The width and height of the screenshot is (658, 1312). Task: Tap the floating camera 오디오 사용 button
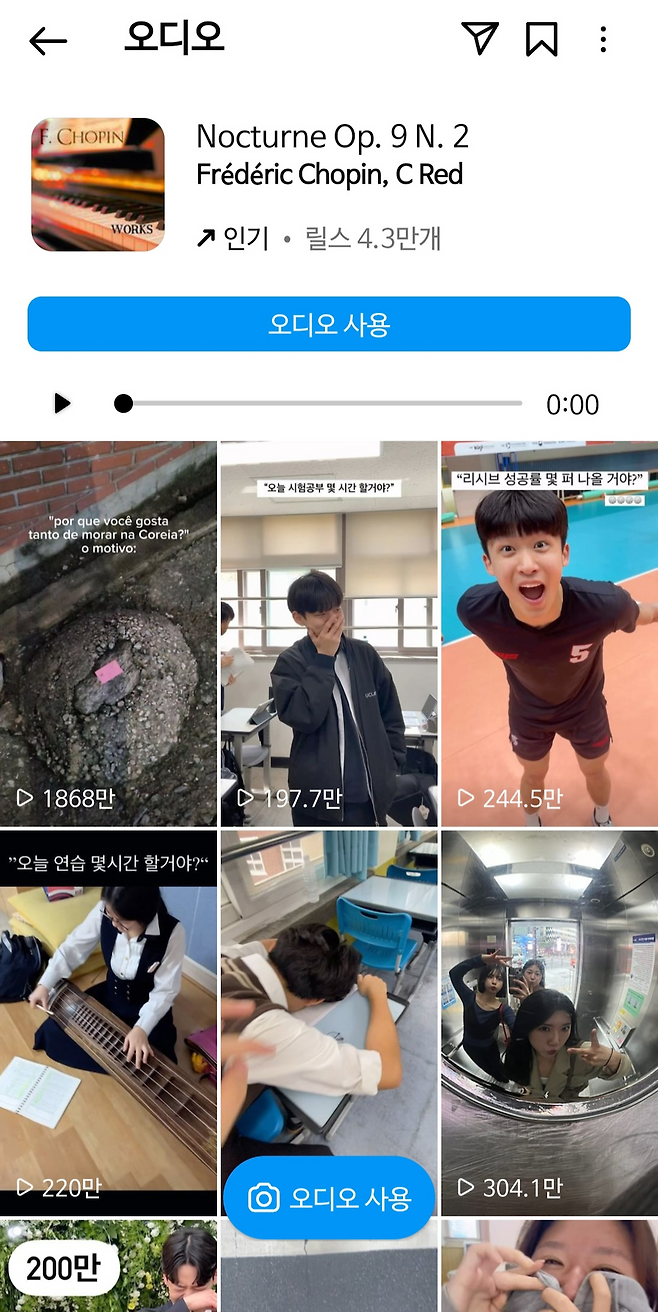(x=329, y=1198)
